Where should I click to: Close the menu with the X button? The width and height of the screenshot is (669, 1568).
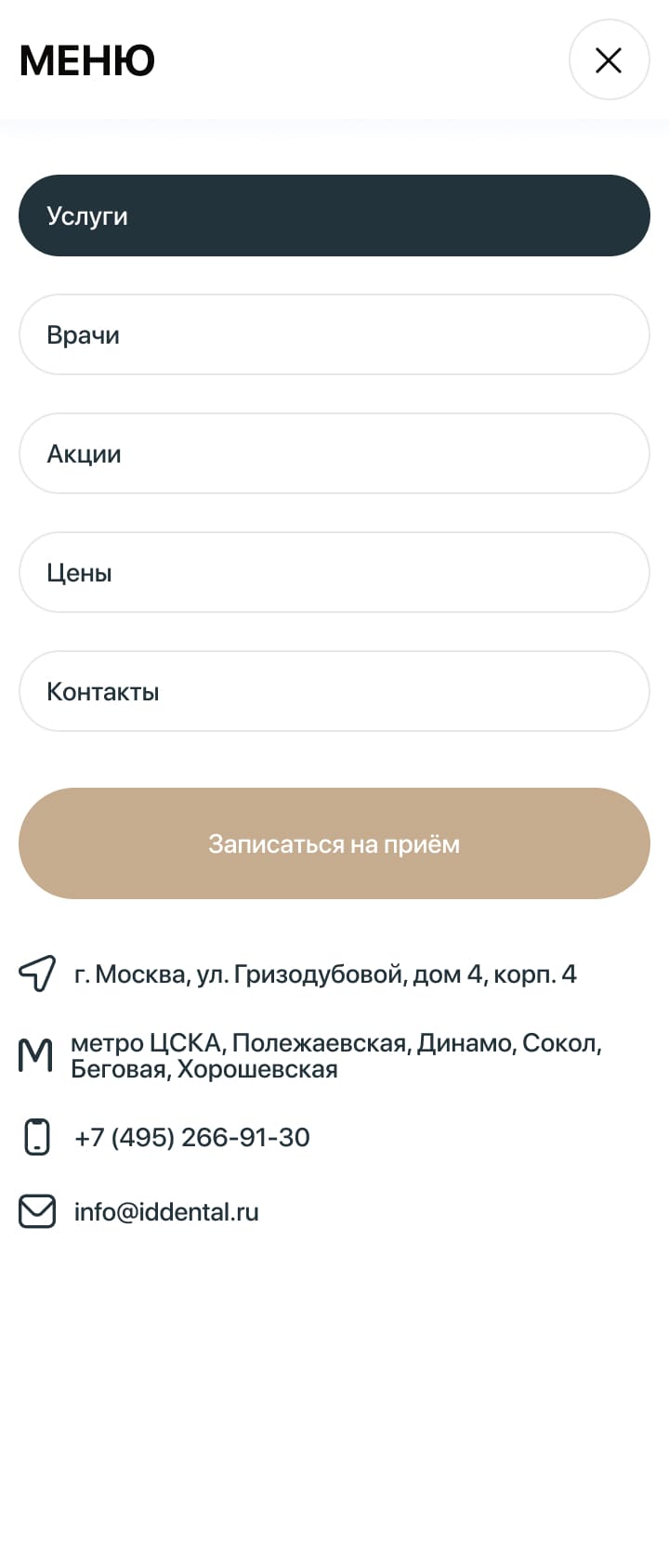609,60
